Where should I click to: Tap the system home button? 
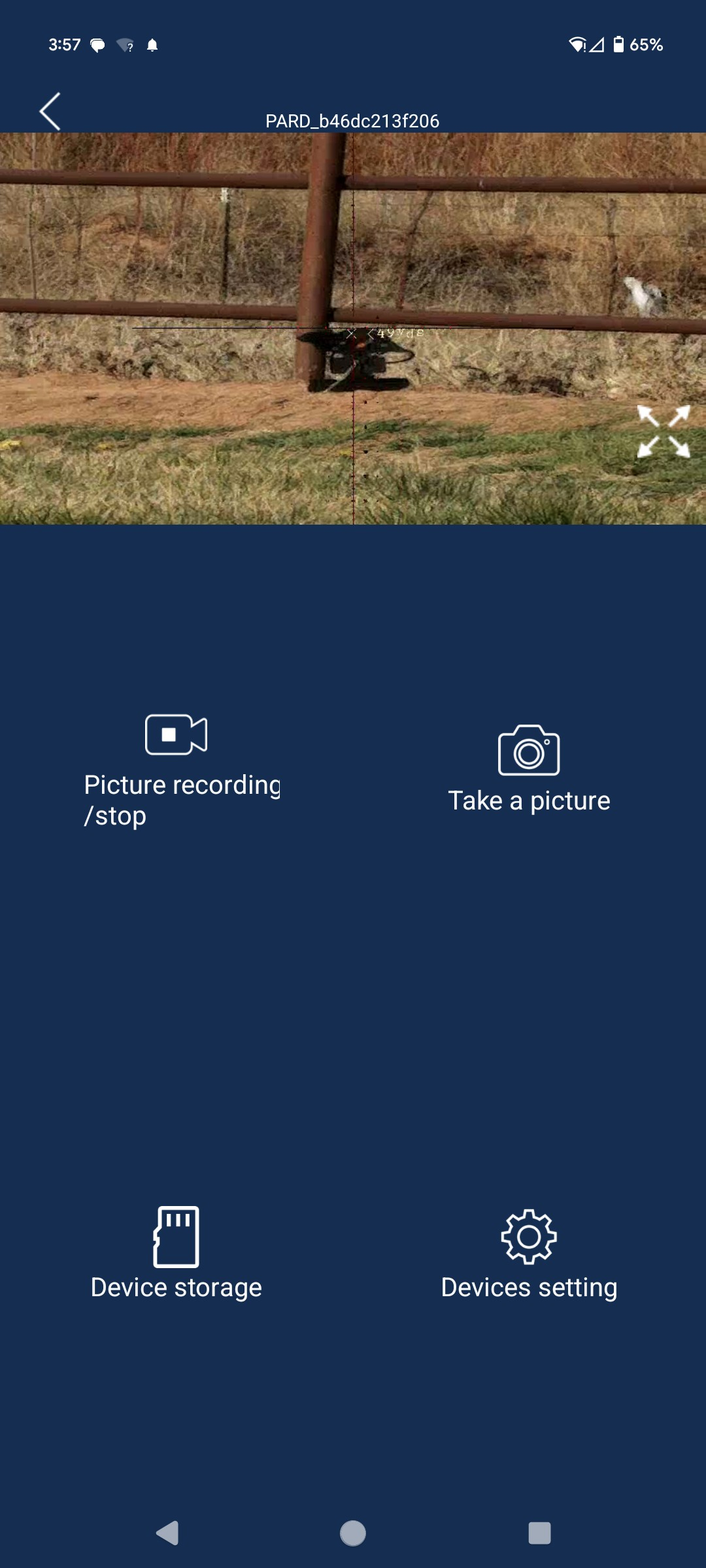(x=353, y=1533)
